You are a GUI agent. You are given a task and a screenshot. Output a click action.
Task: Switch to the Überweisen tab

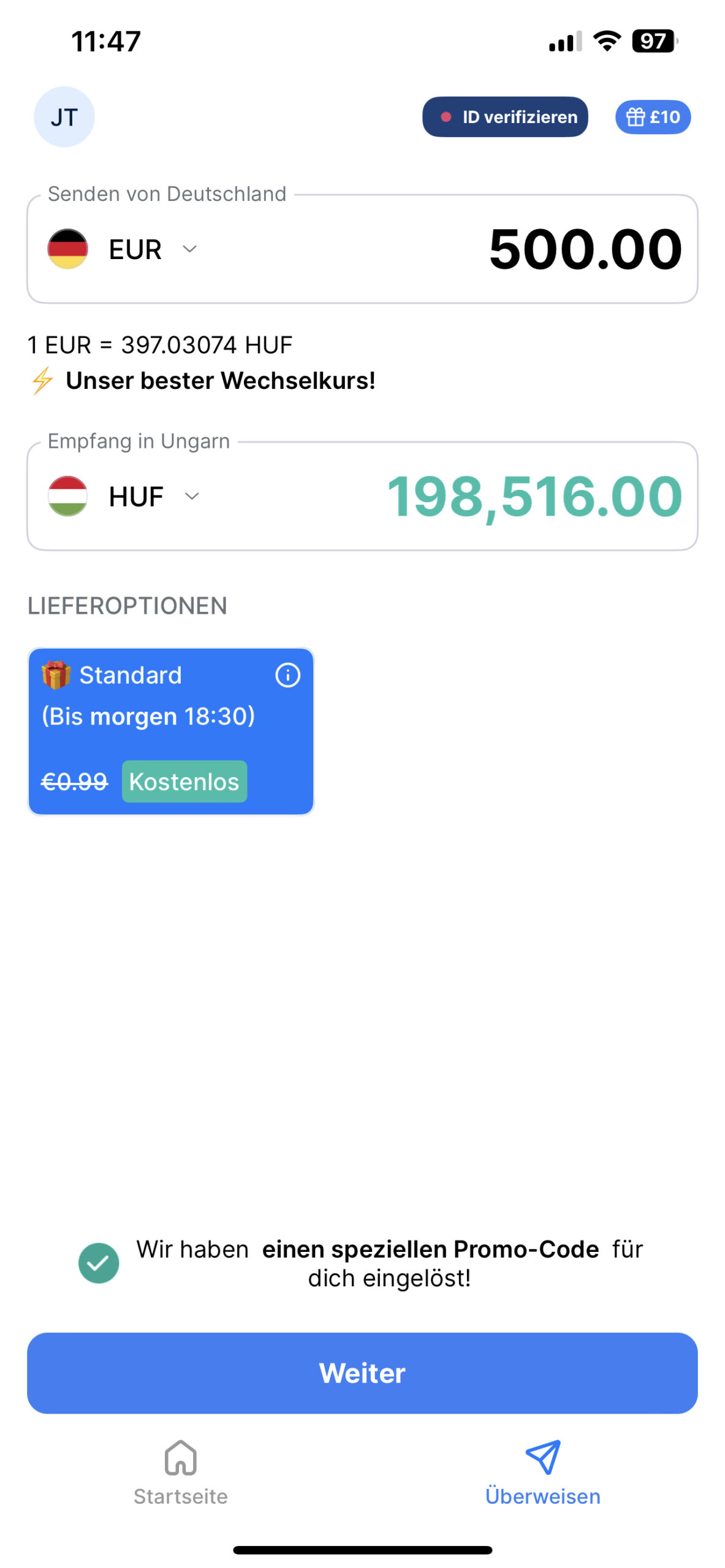[542, 1471]
